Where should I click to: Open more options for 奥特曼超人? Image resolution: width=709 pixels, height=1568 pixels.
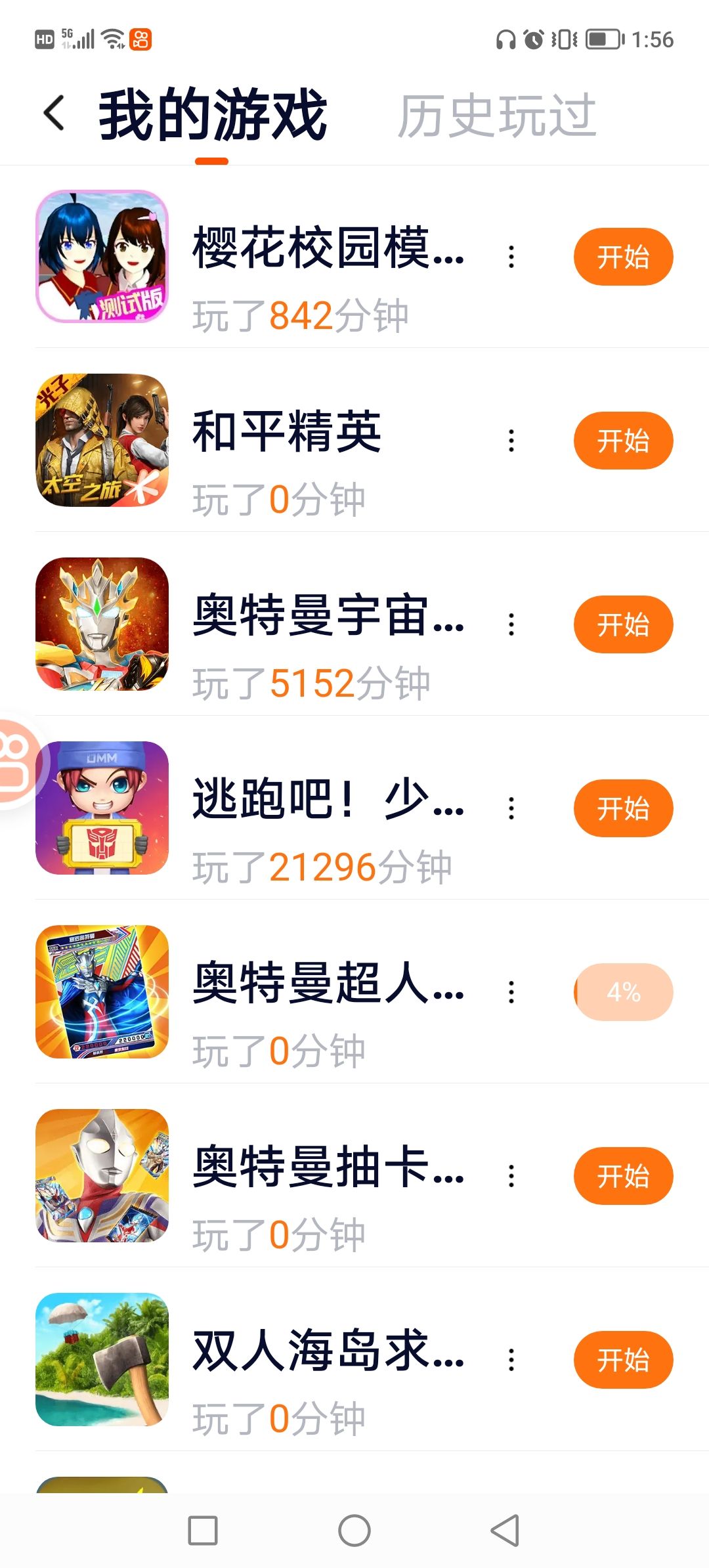pyautogui.click(x=511, y=992)
